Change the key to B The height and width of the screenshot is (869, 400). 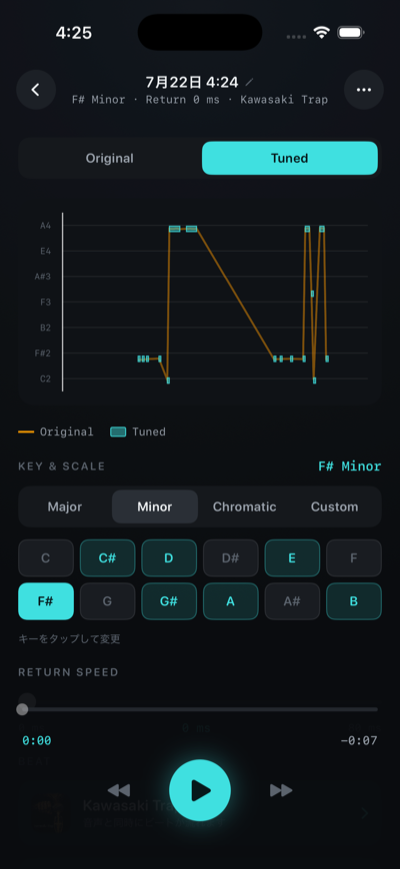(354, 601)
